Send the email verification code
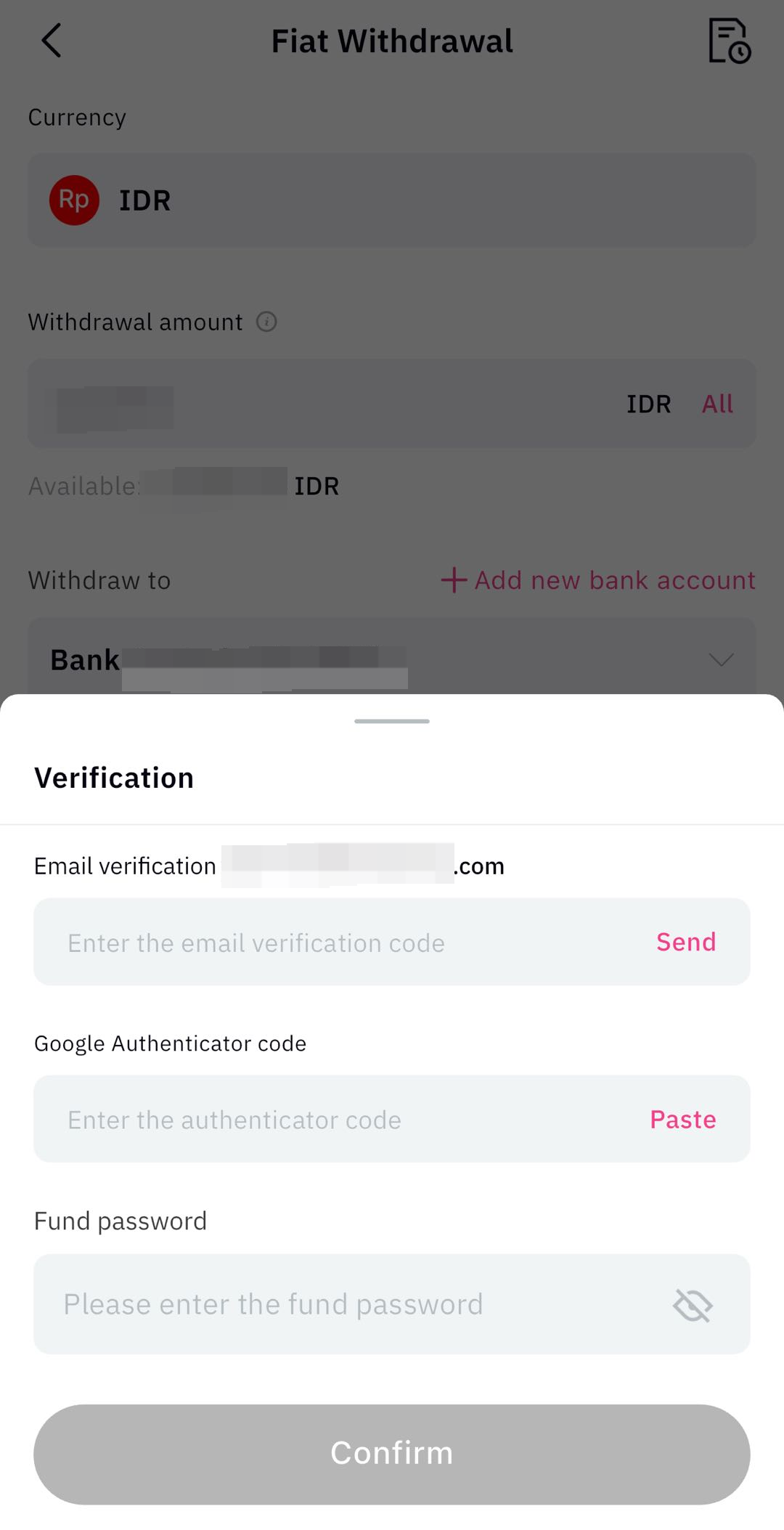 pos(685,942)
